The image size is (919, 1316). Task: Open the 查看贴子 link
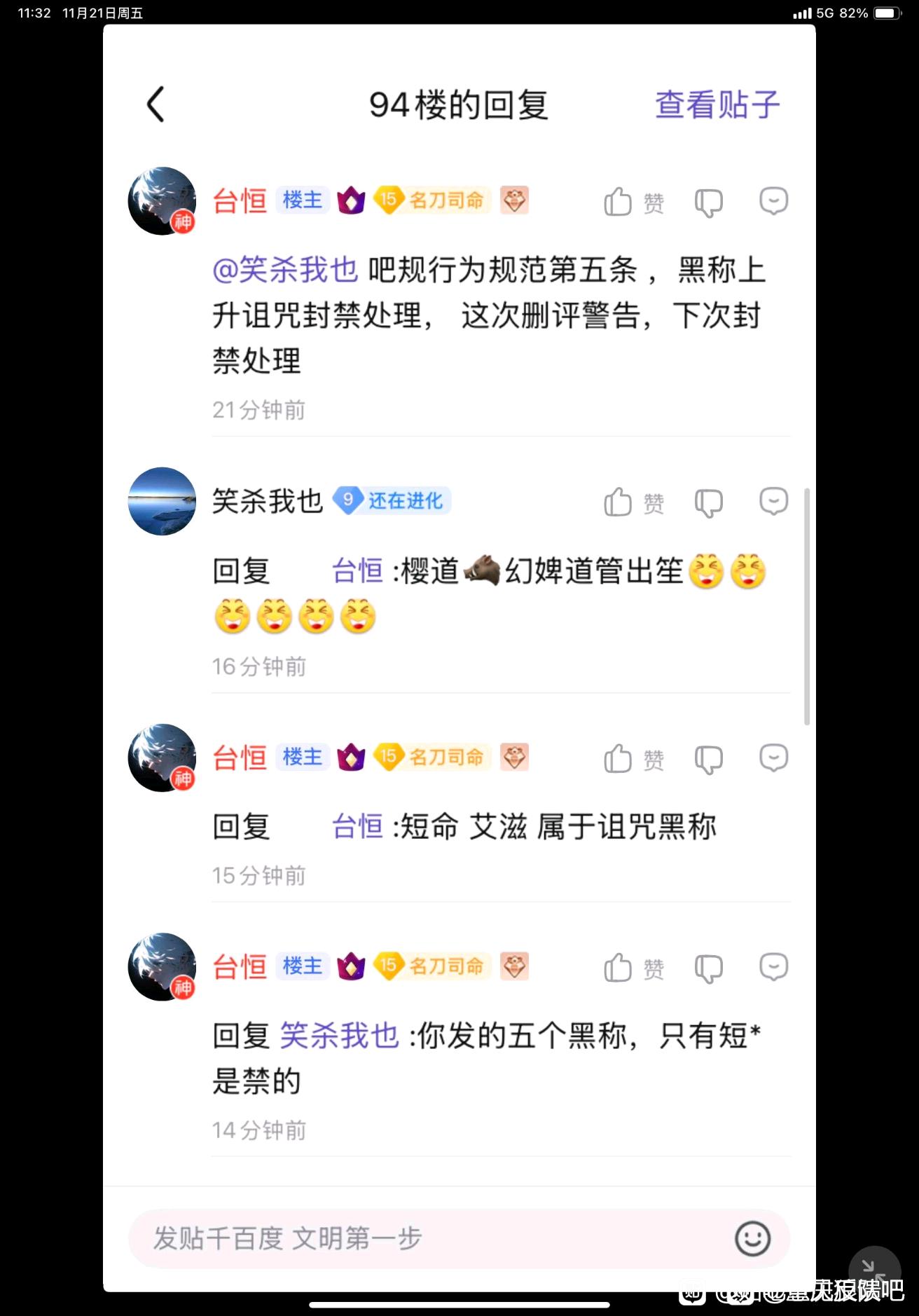[717, 105]
